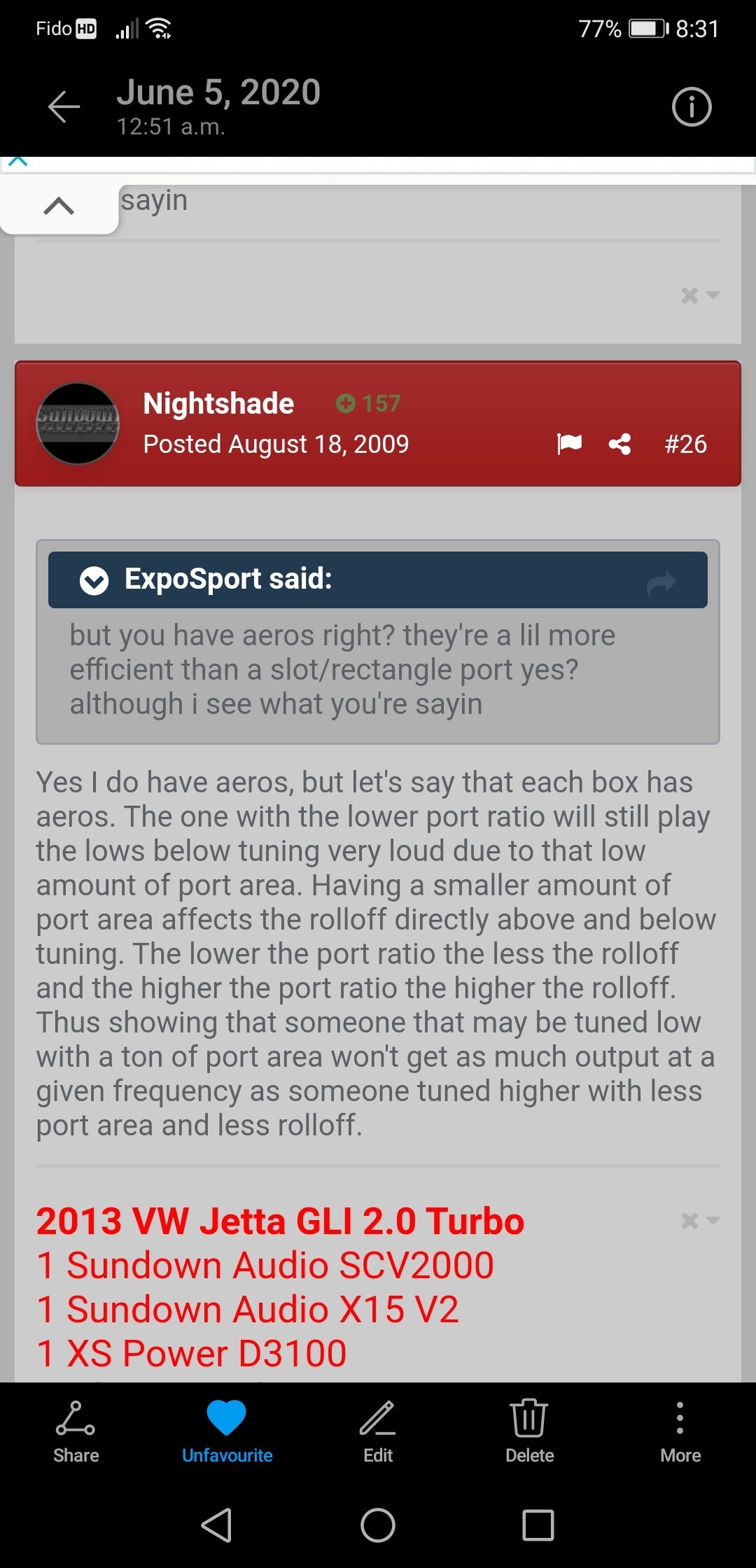Delete this photo
This screenshot has width=756, height=1568.
tap(529, 1432)
